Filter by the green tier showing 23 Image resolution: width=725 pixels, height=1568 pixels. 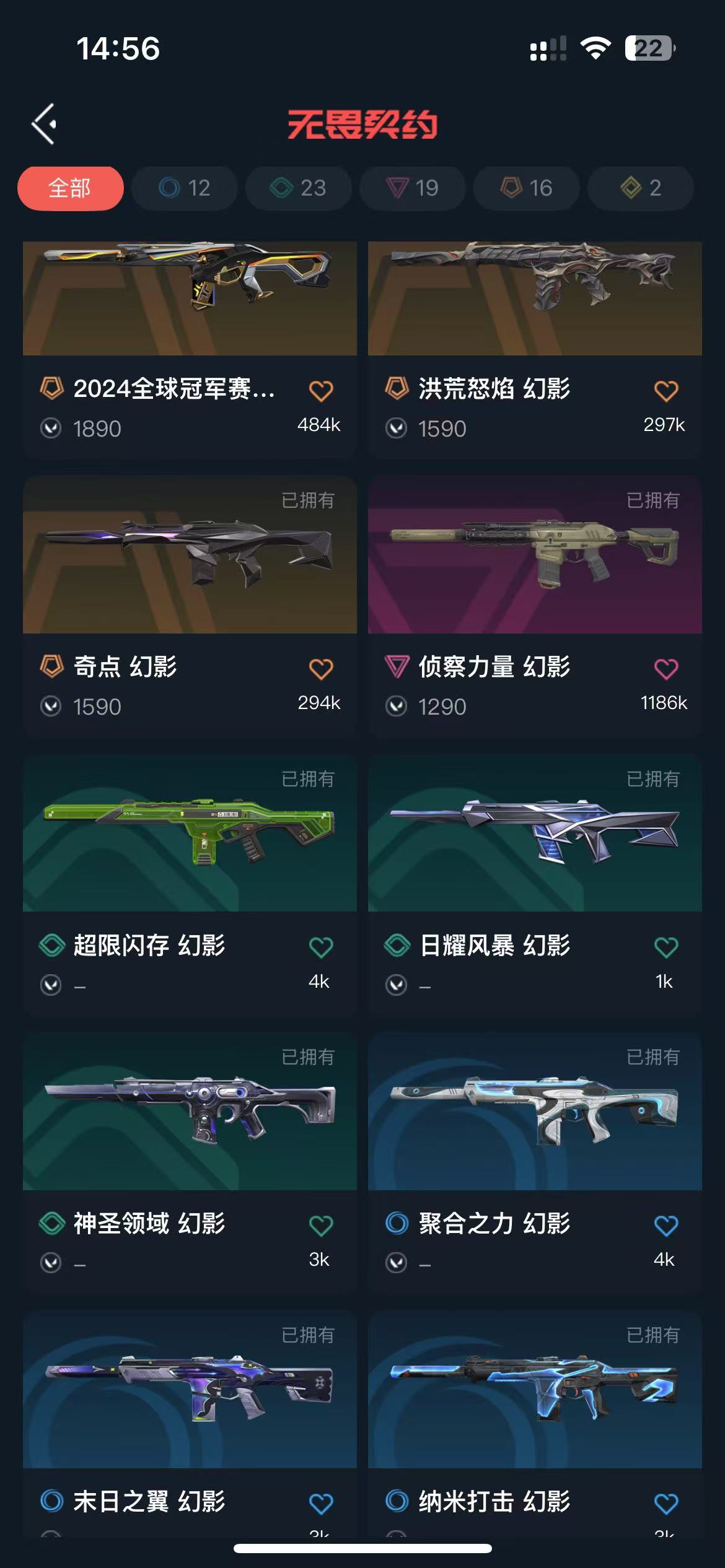pos(298,188)
